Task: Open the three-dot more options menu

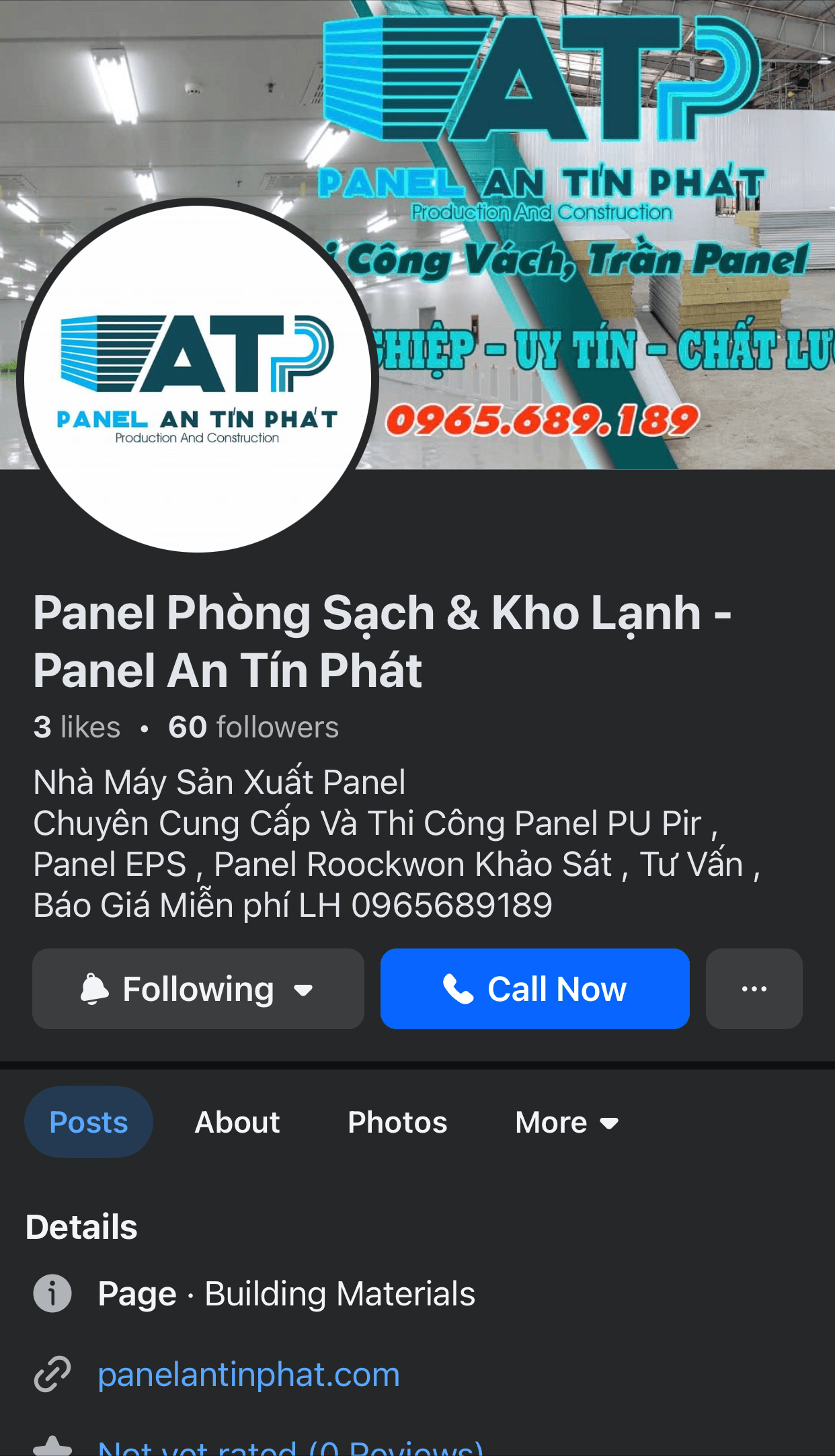Action: 754,989
